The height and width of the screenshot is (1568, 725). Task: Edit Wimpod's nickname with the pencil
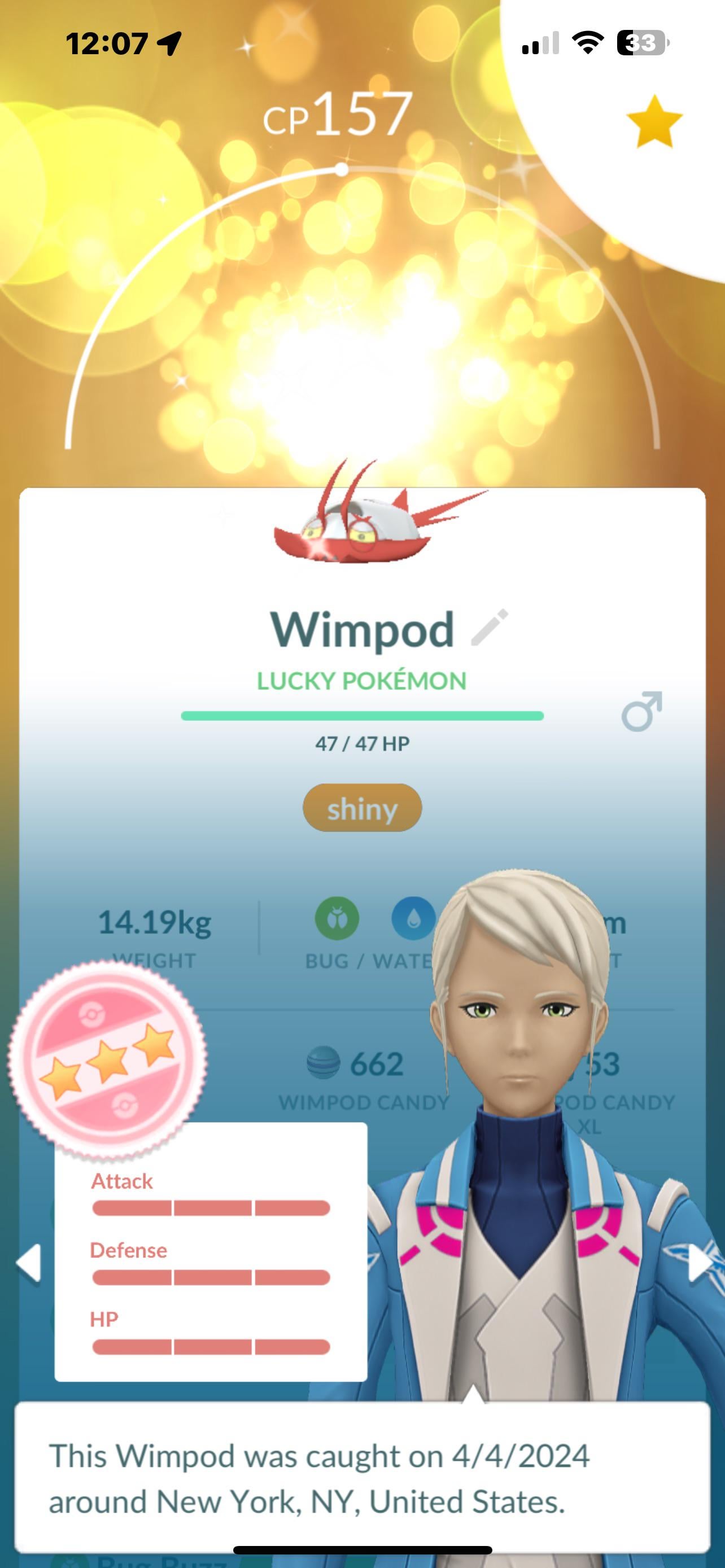coord(490,627)
